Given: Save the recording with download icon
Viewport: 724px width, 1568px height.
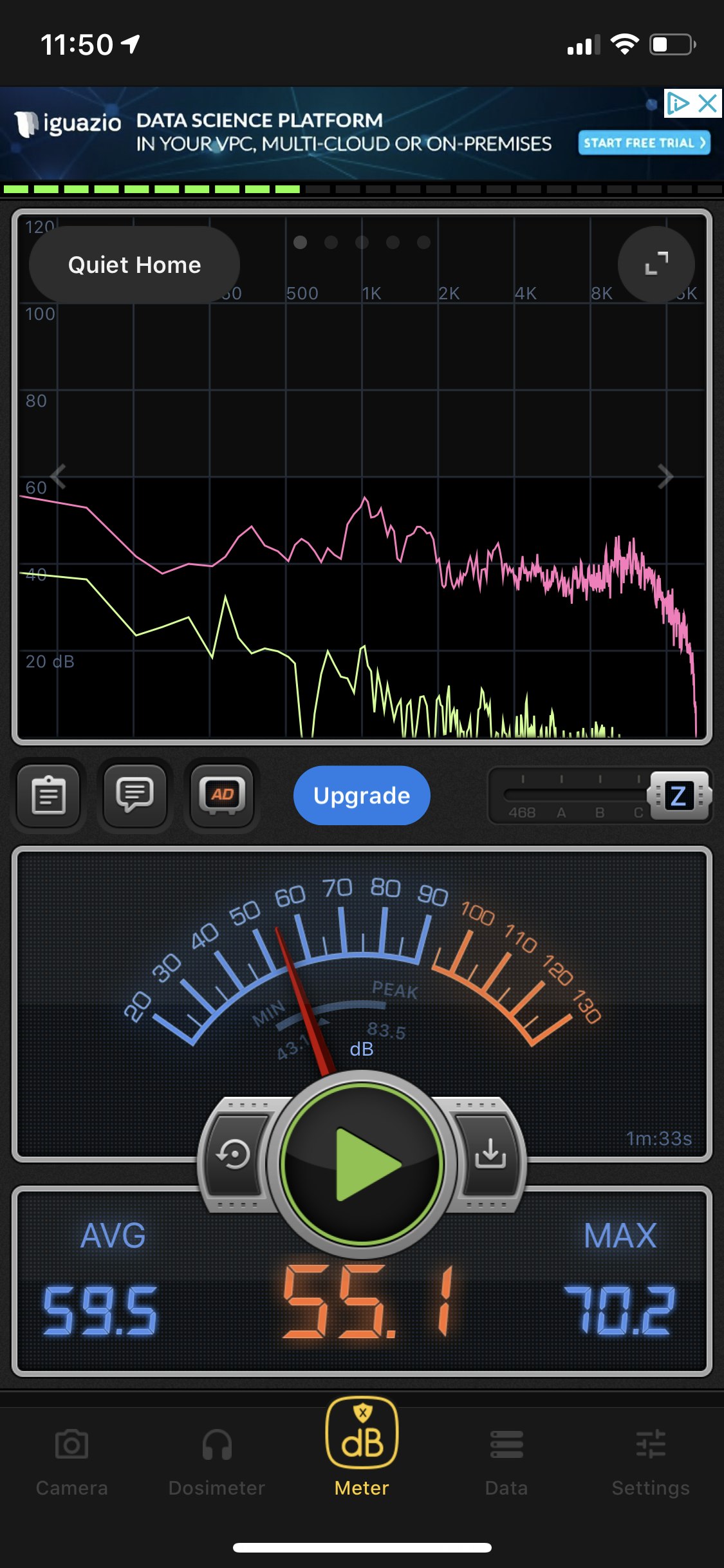Looking at the screenshot, I should (490, 1153).
